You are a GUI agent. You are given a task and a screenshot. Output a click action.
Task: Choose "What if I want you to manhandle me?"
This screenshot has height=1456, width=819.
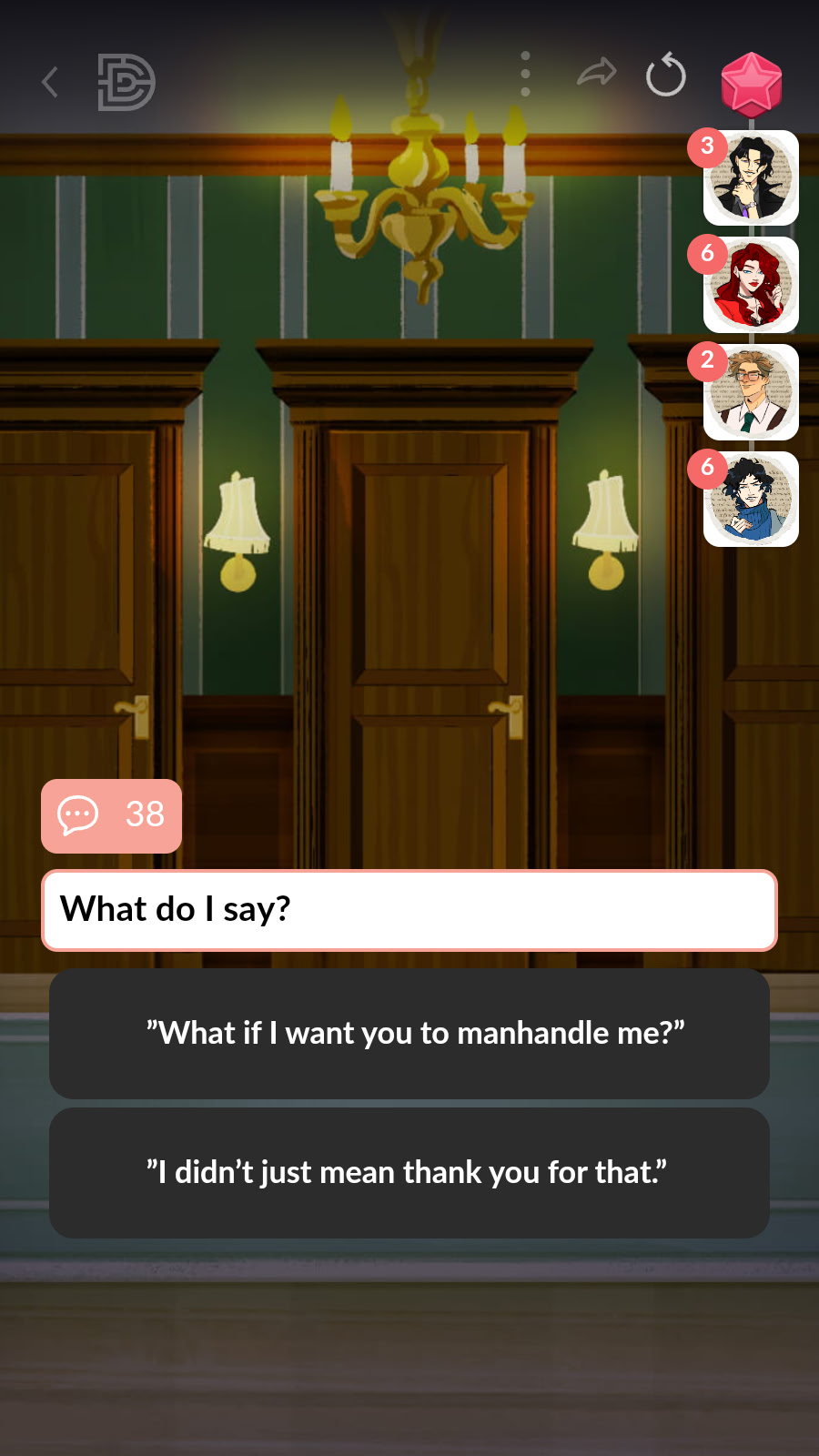(x=409, y=1034)
